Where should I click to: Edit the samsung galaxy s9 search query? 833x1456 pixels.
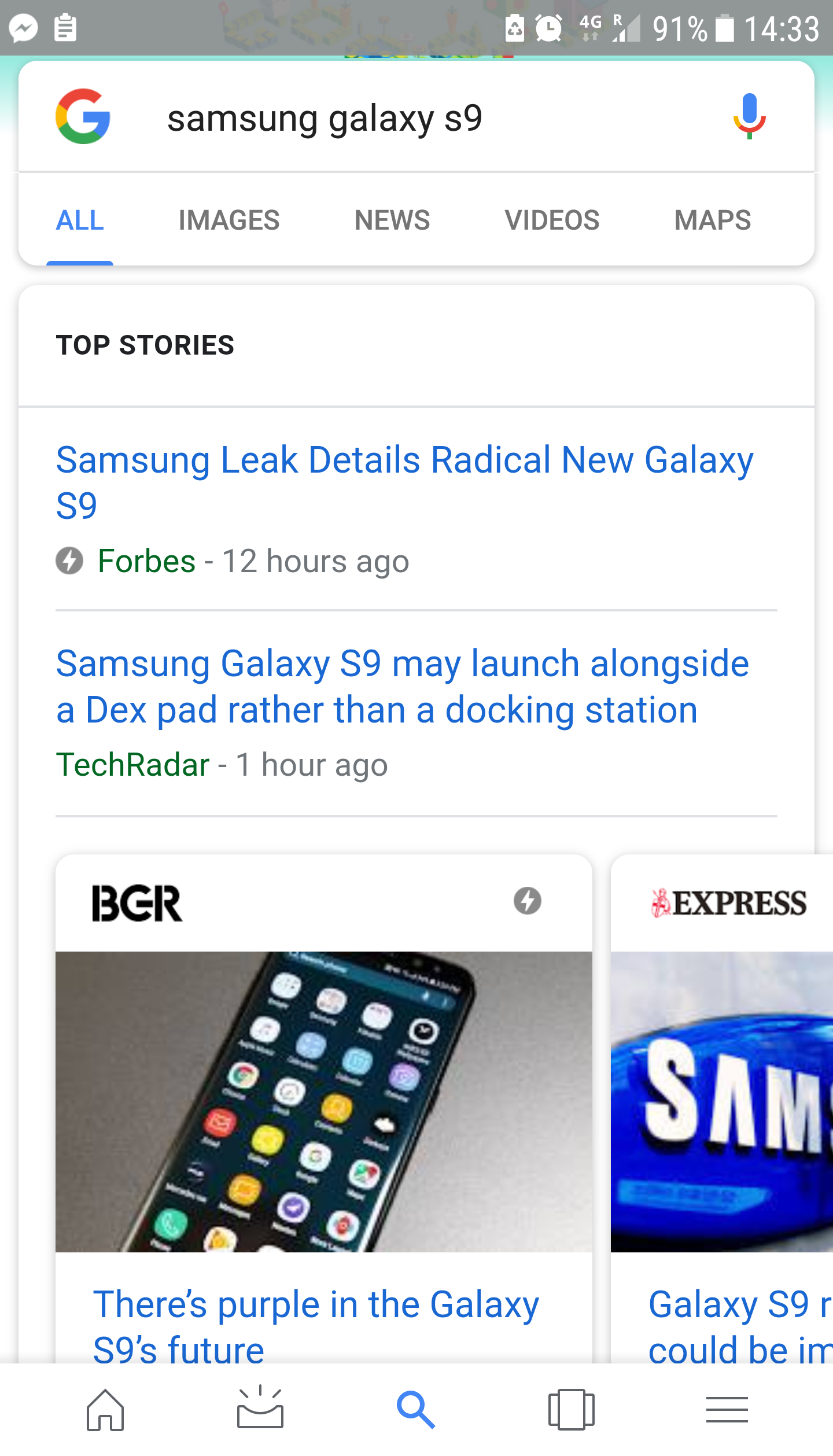324,119
